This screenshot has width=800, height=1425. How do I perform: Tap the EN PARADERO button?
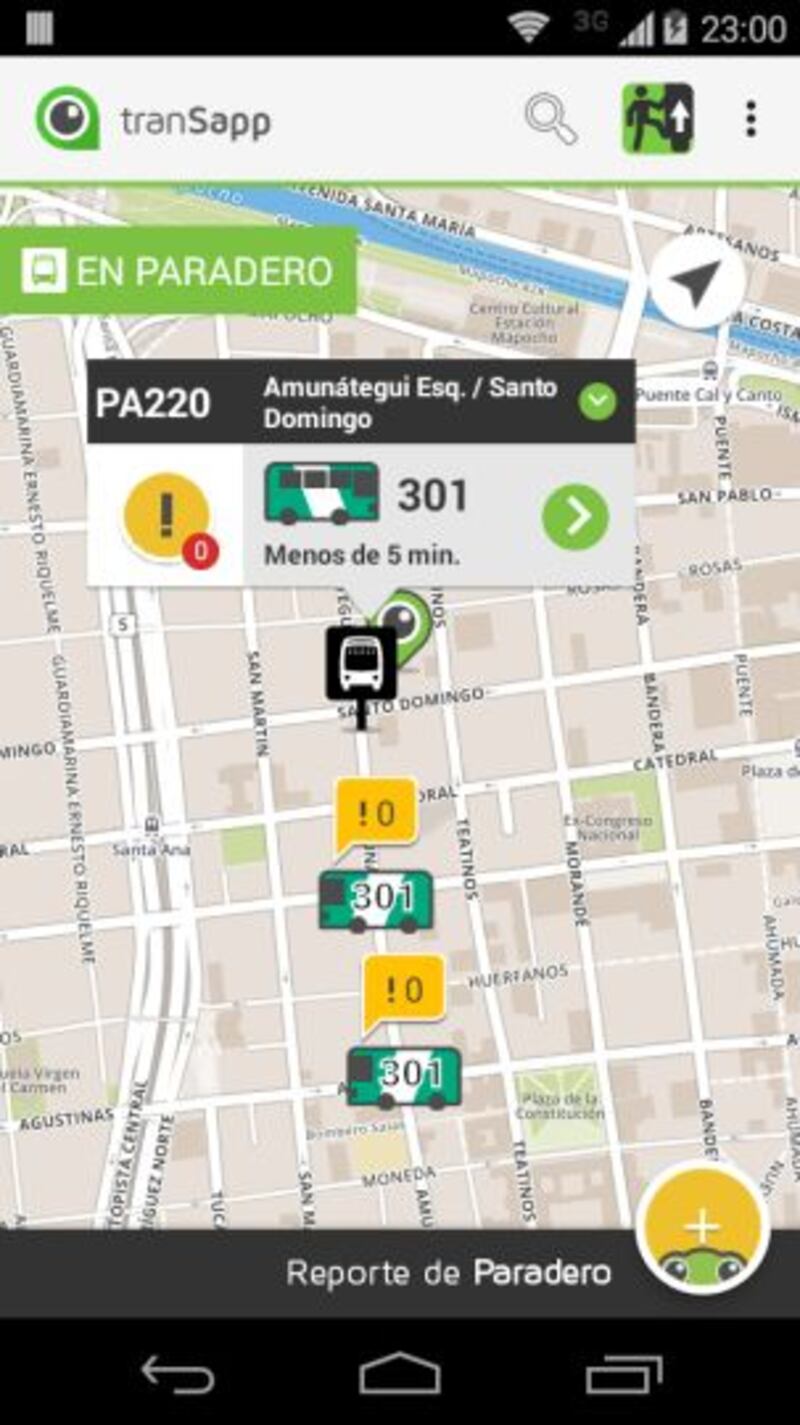point(179,271)
